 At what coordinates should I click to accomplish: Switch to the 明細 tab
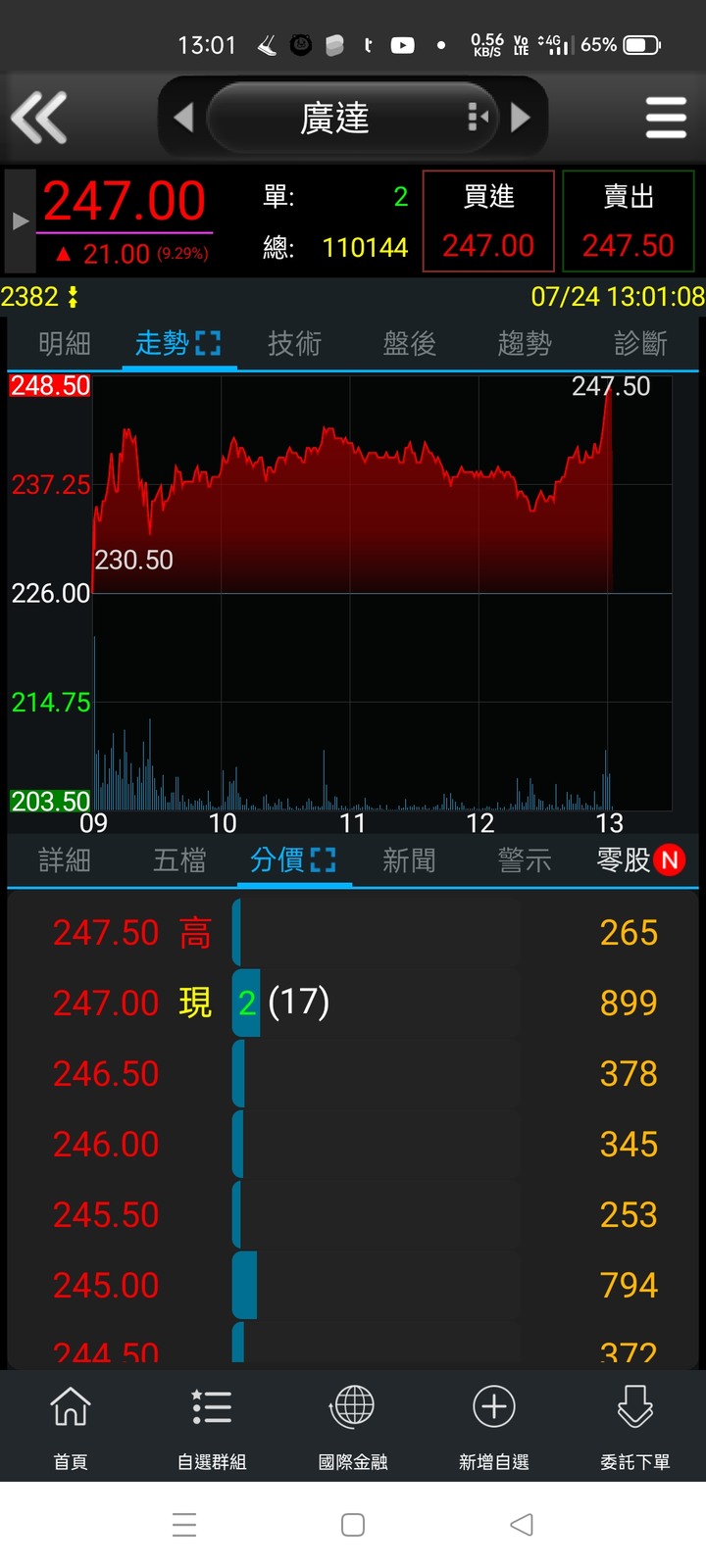tap(65, 344)
